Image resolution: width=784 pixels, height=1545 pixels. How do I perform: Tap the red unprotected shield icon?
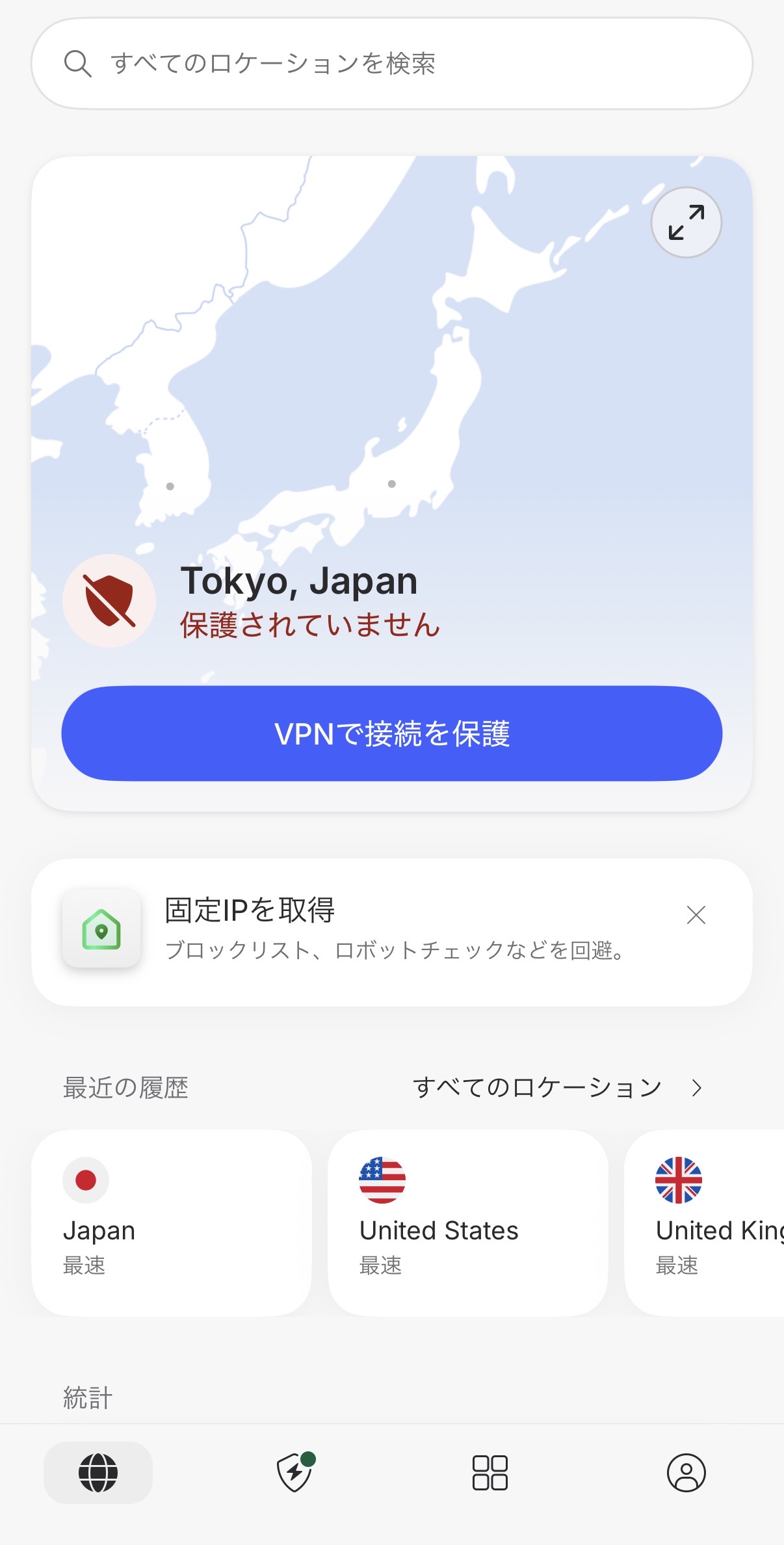[x=109, y=600]
